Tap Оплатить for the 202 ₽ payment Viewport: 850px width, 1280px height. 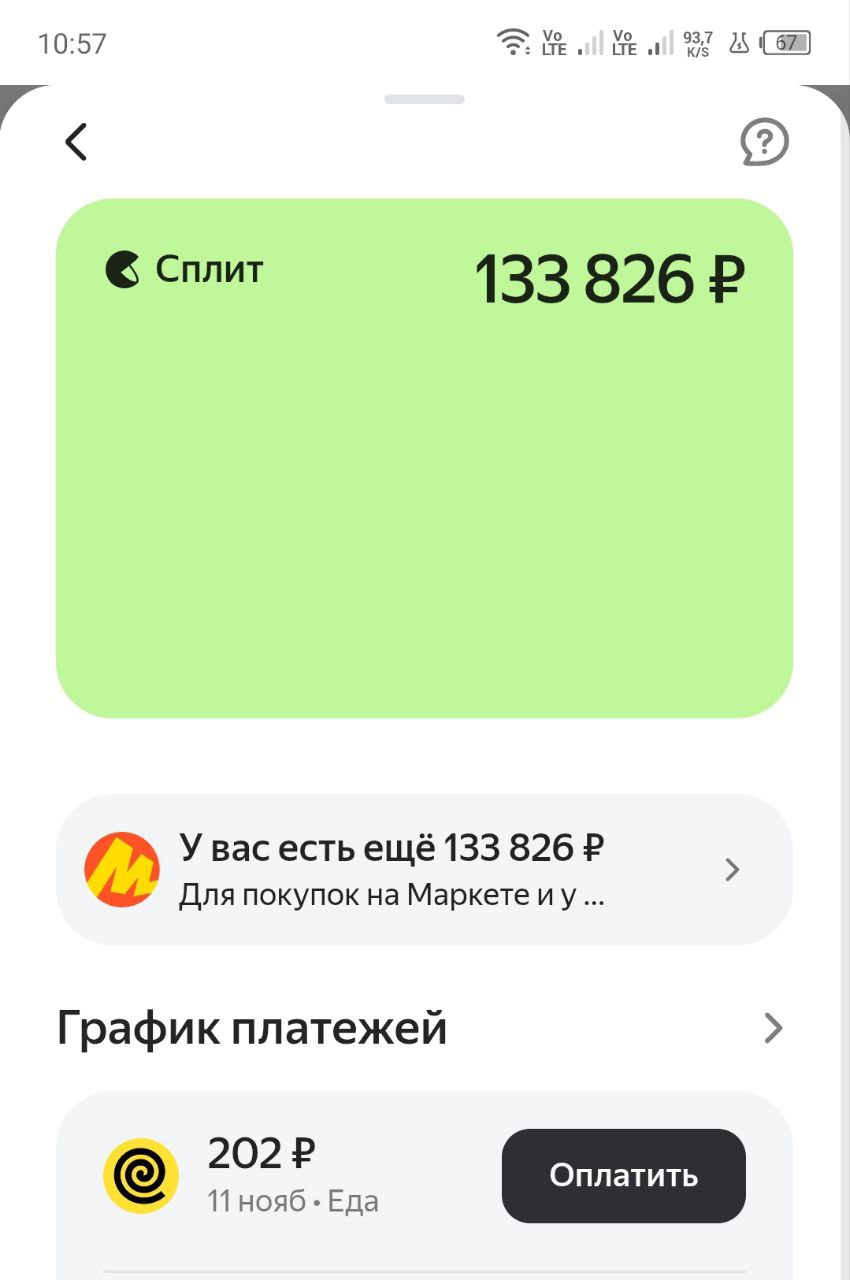tap(623, 1176)
